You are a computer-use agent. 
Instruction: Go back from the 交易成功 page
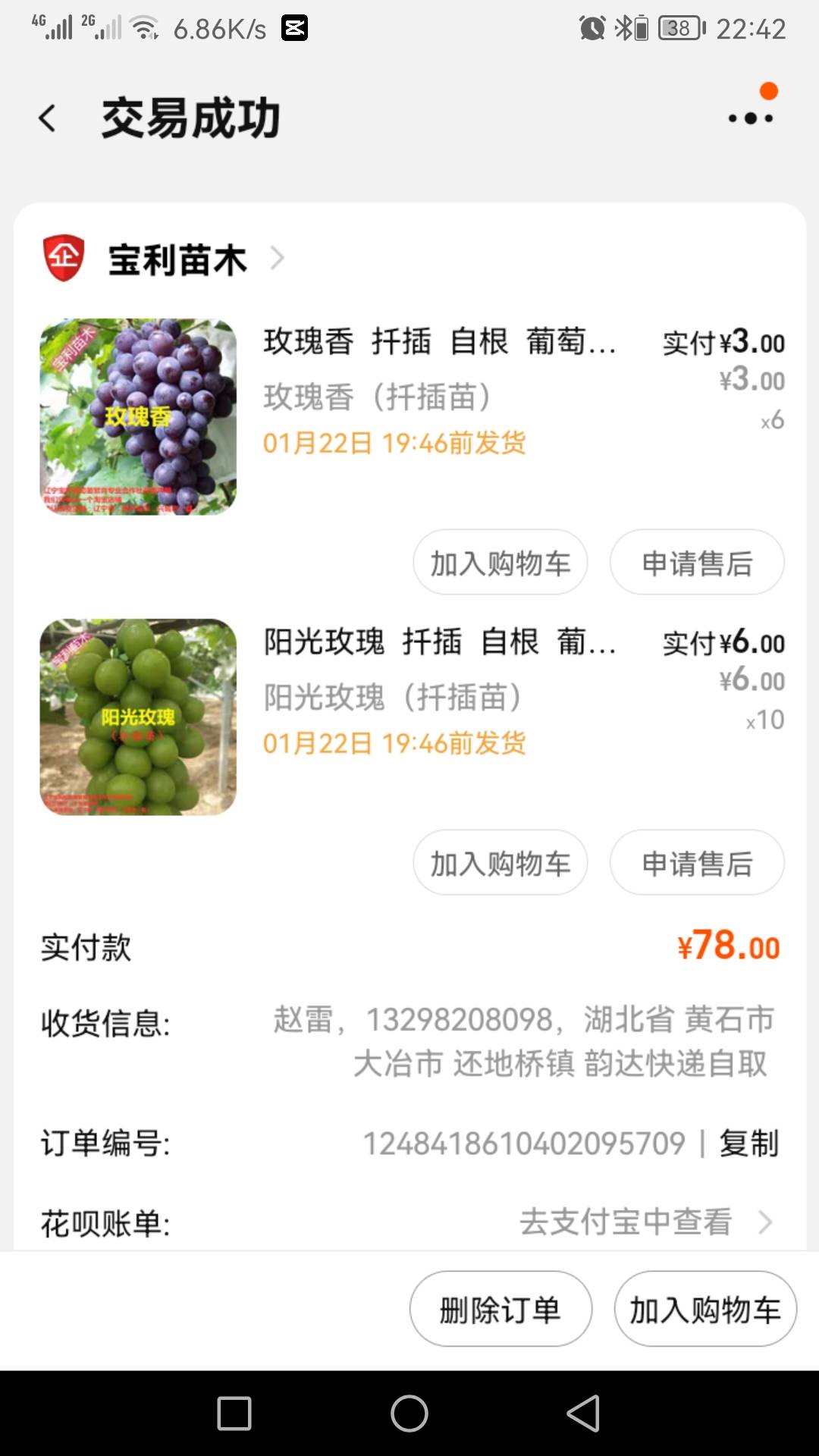point(47,118)
